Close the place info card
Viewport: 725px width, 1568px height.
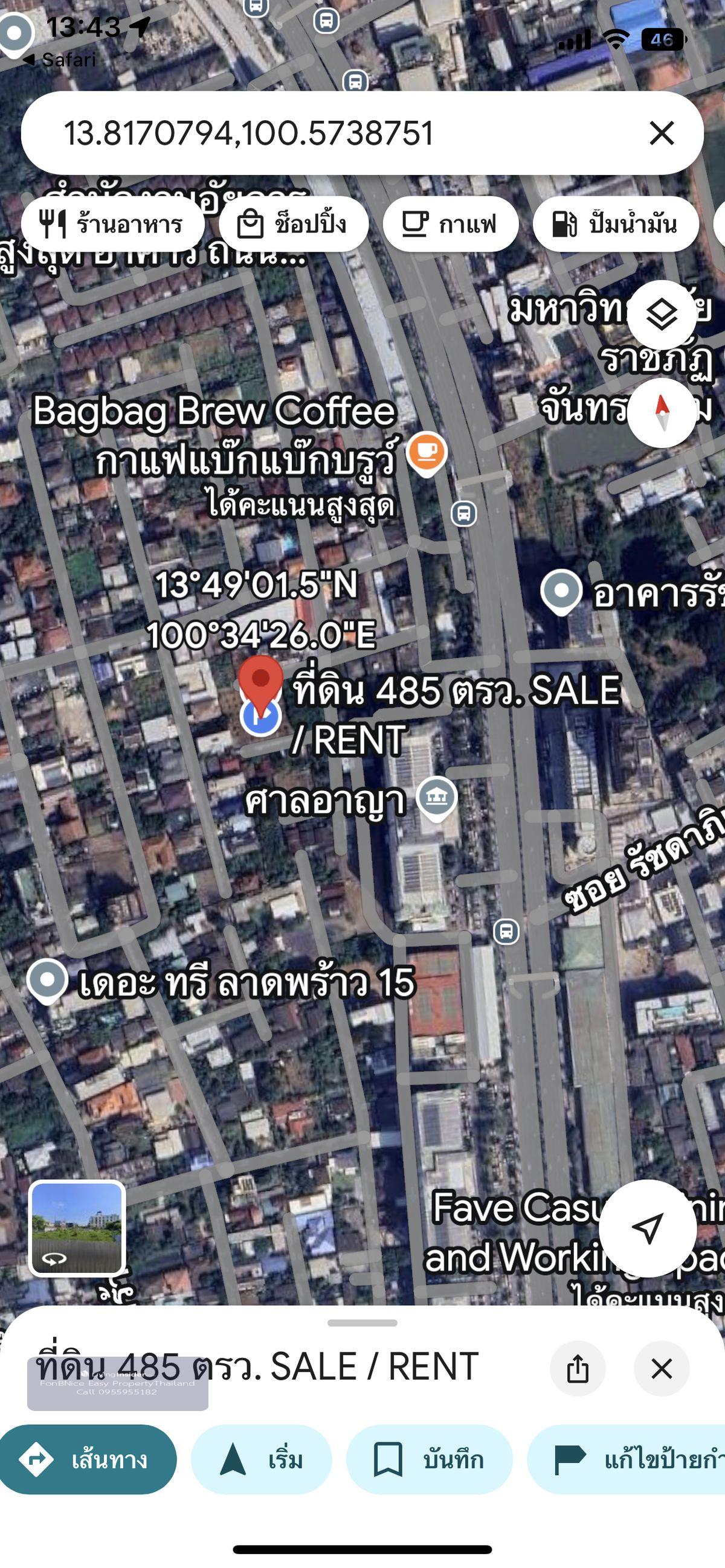[x=662, y=1368]
